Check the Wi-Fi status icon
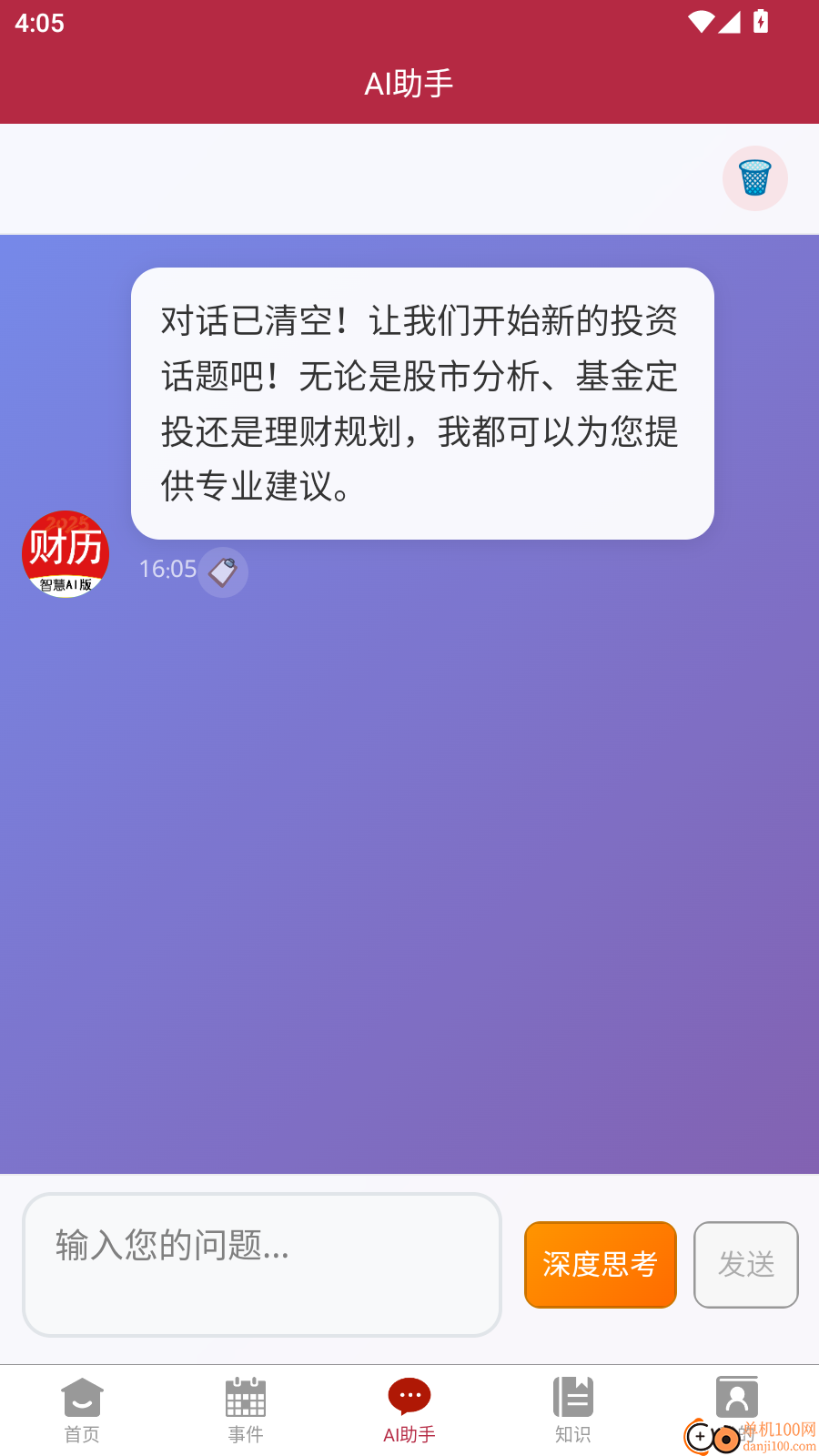 tap(700, 22)
